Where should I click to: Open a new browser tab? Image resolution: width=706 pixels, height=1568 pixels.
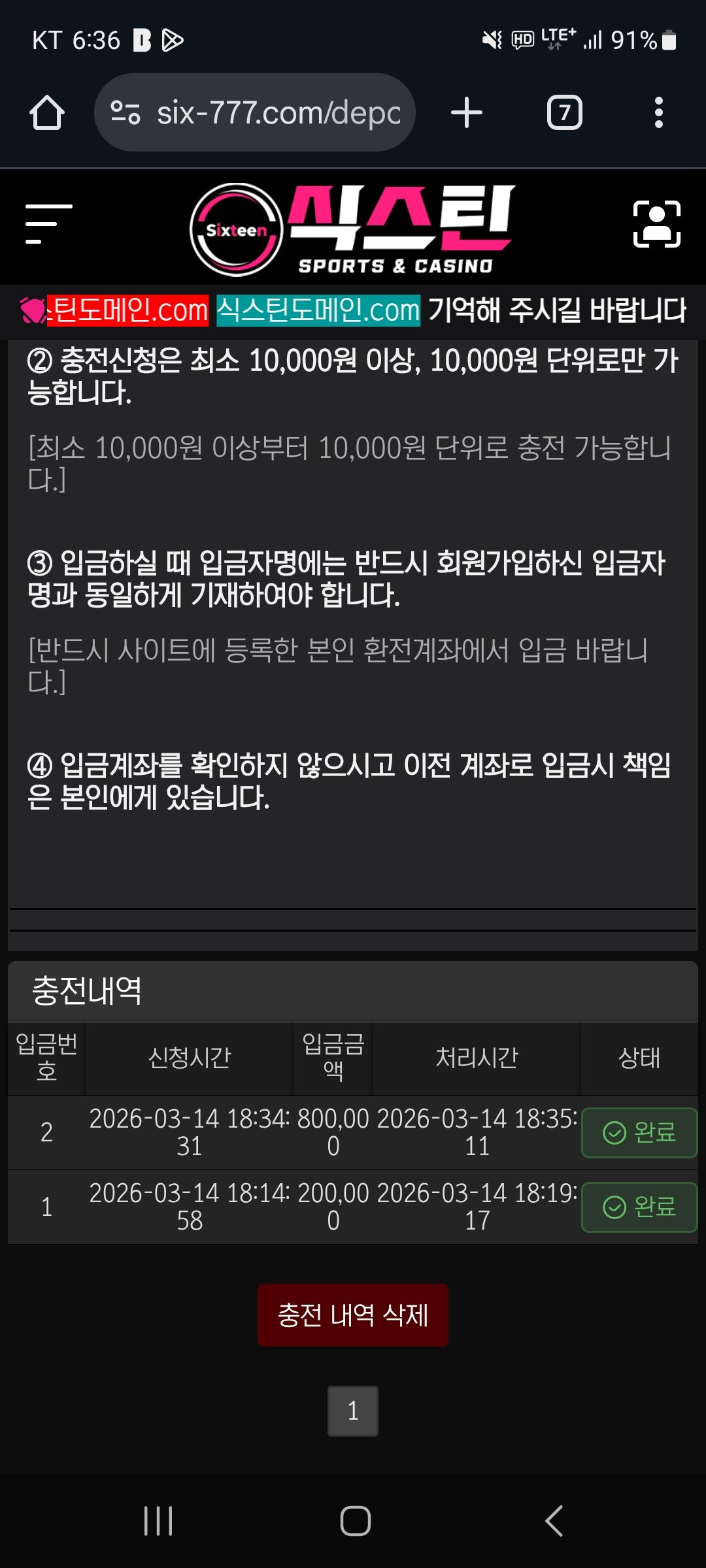[x=467, y=113]
